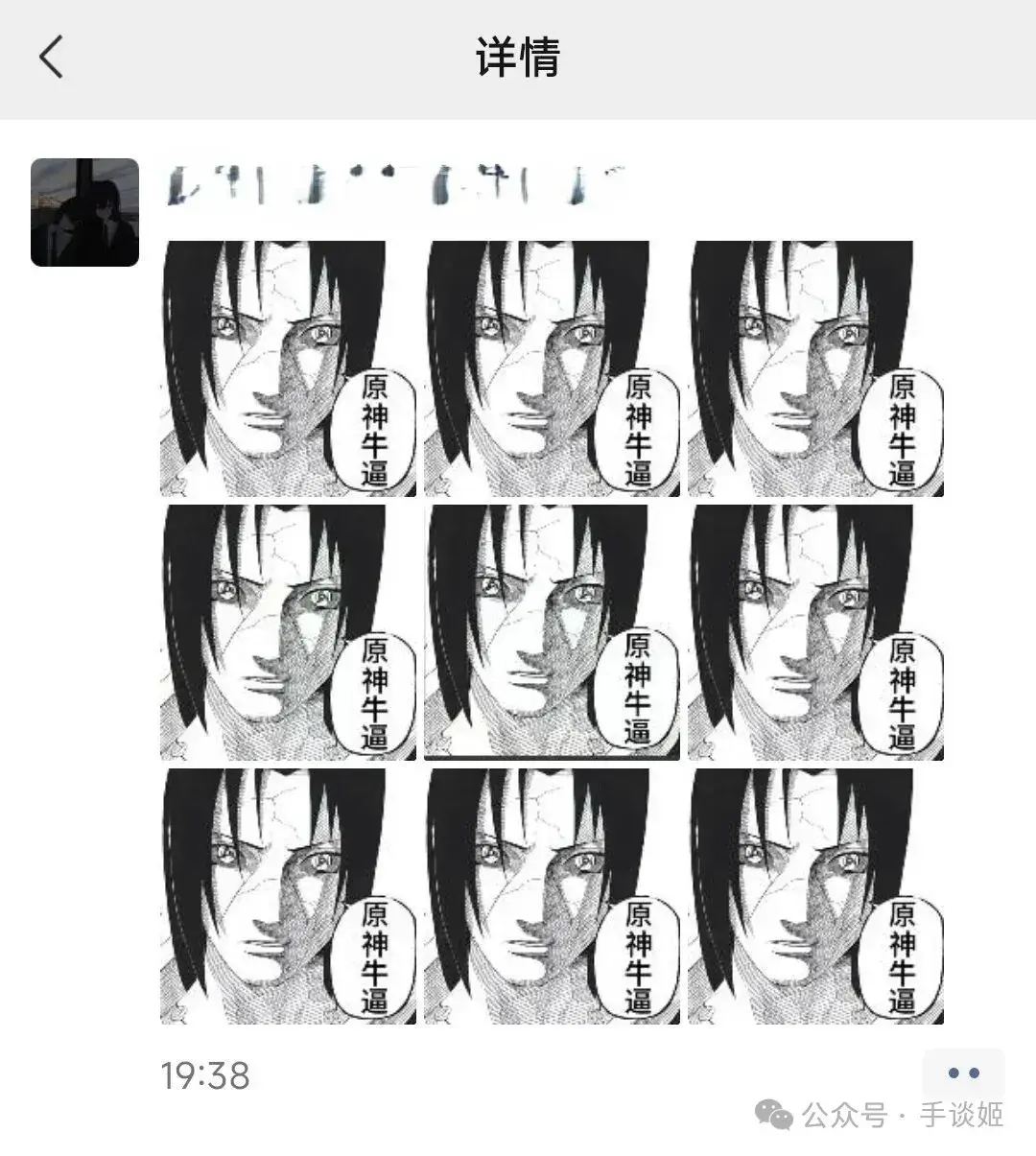Open the first image in the top row

pyautogui.click(x=288, y=368)
